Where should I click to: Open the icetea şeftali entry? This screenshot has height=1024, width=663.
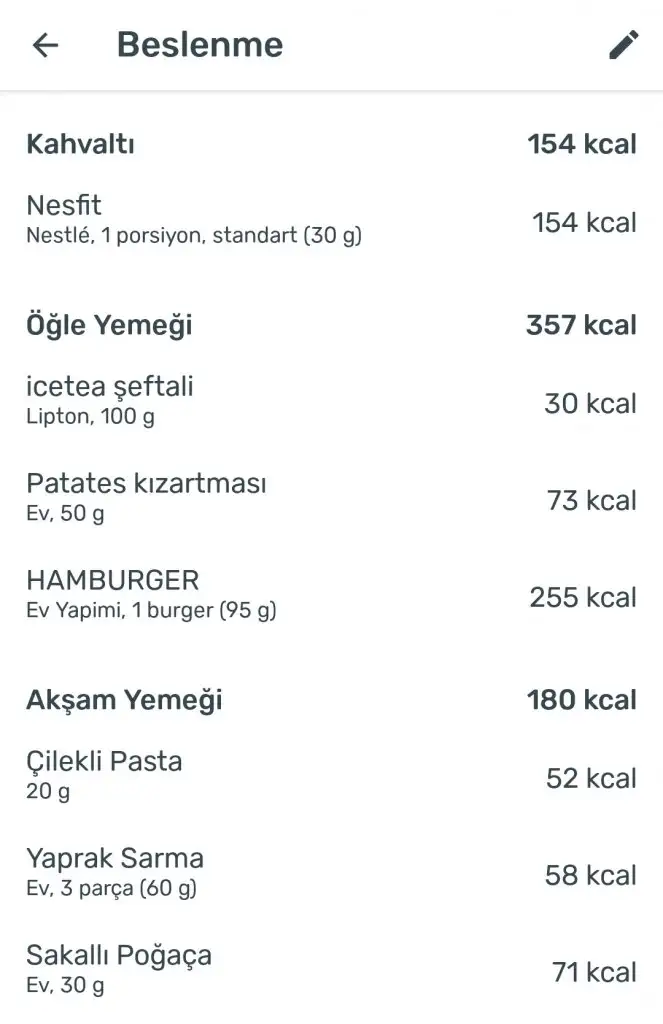pos(330,402)
